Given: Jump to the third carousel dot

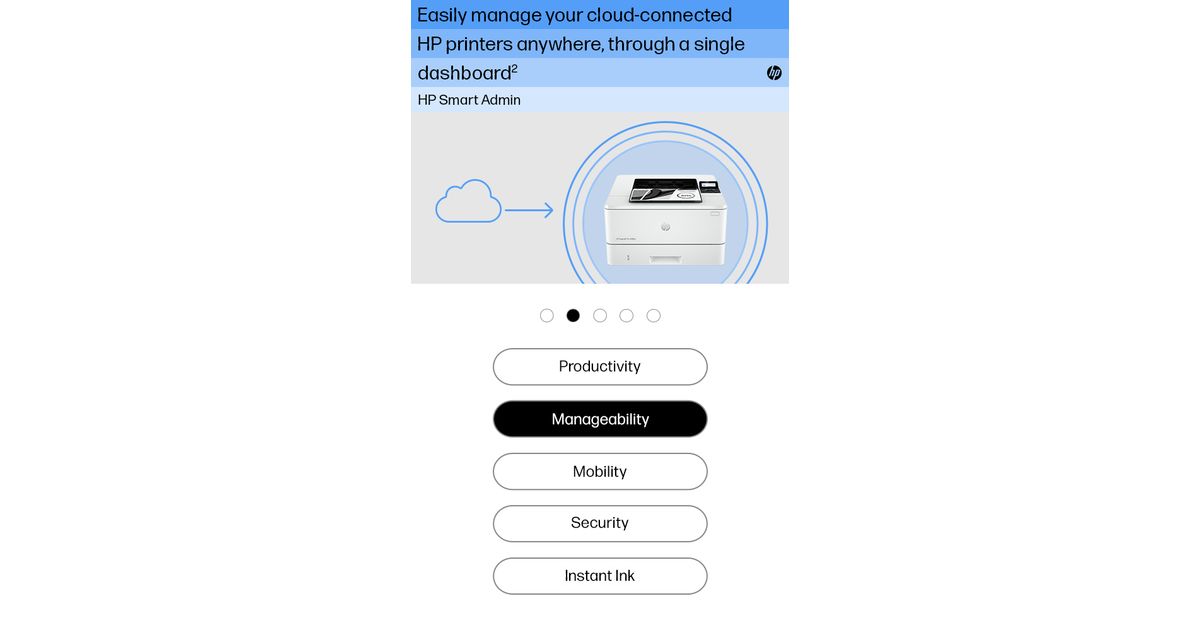Looking at the screenshot, I should (600, 315).
